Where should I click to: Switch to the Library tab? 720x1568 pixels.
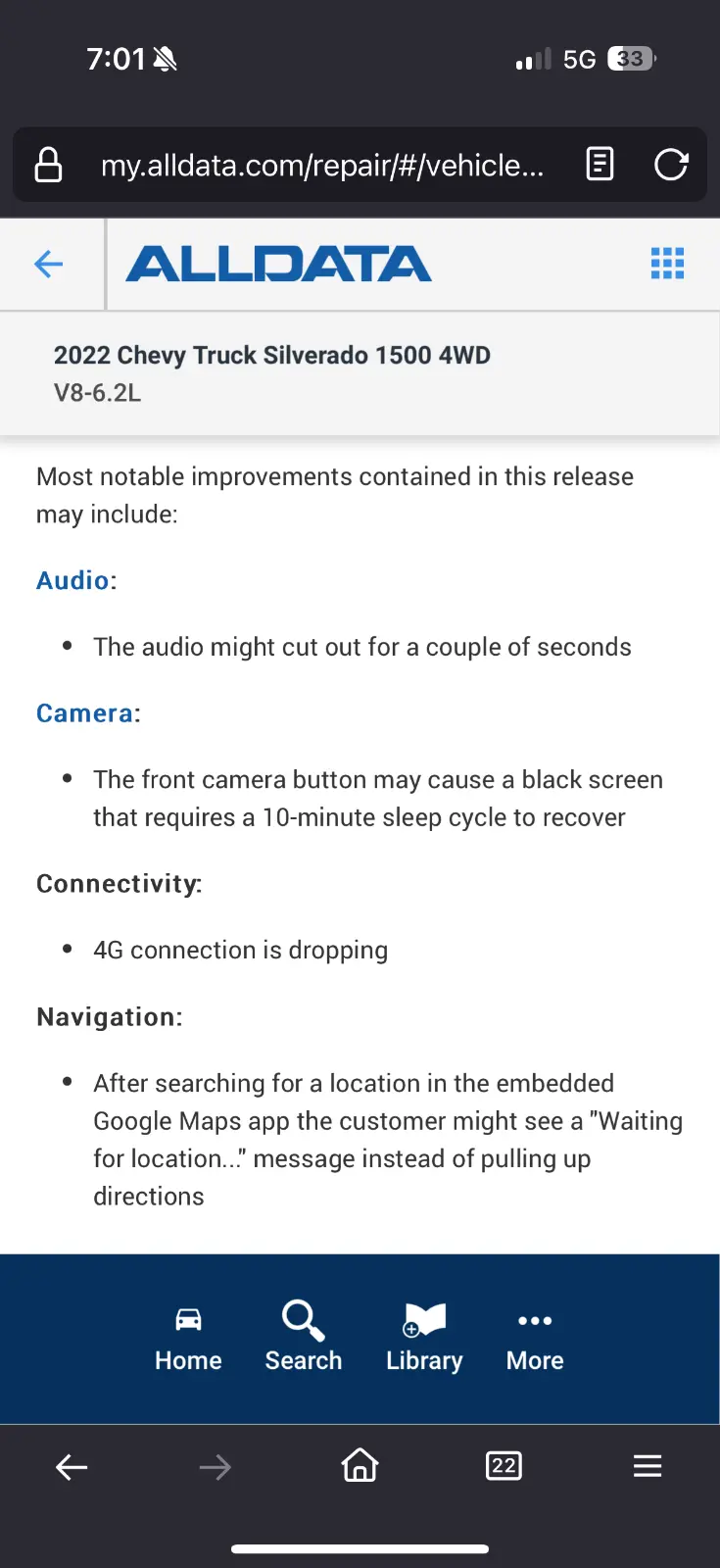(424, 1339)
